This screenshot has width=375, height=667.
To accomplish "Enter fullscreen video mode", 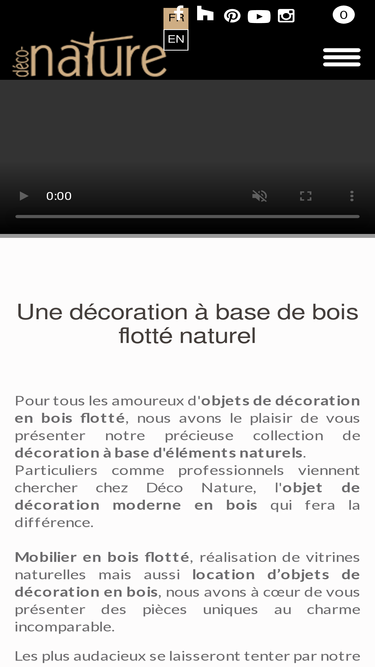I will pos(306,196).
